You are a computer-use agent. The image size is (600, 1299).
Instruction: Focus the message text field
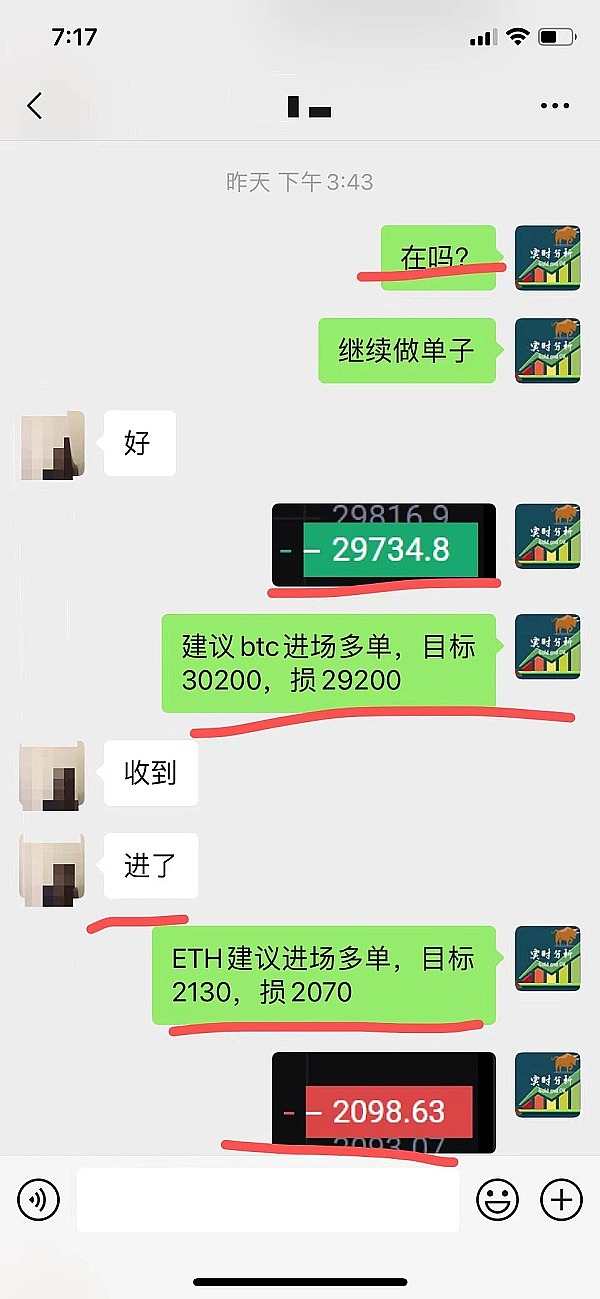pyautogui.click(x=267, y=1199)
